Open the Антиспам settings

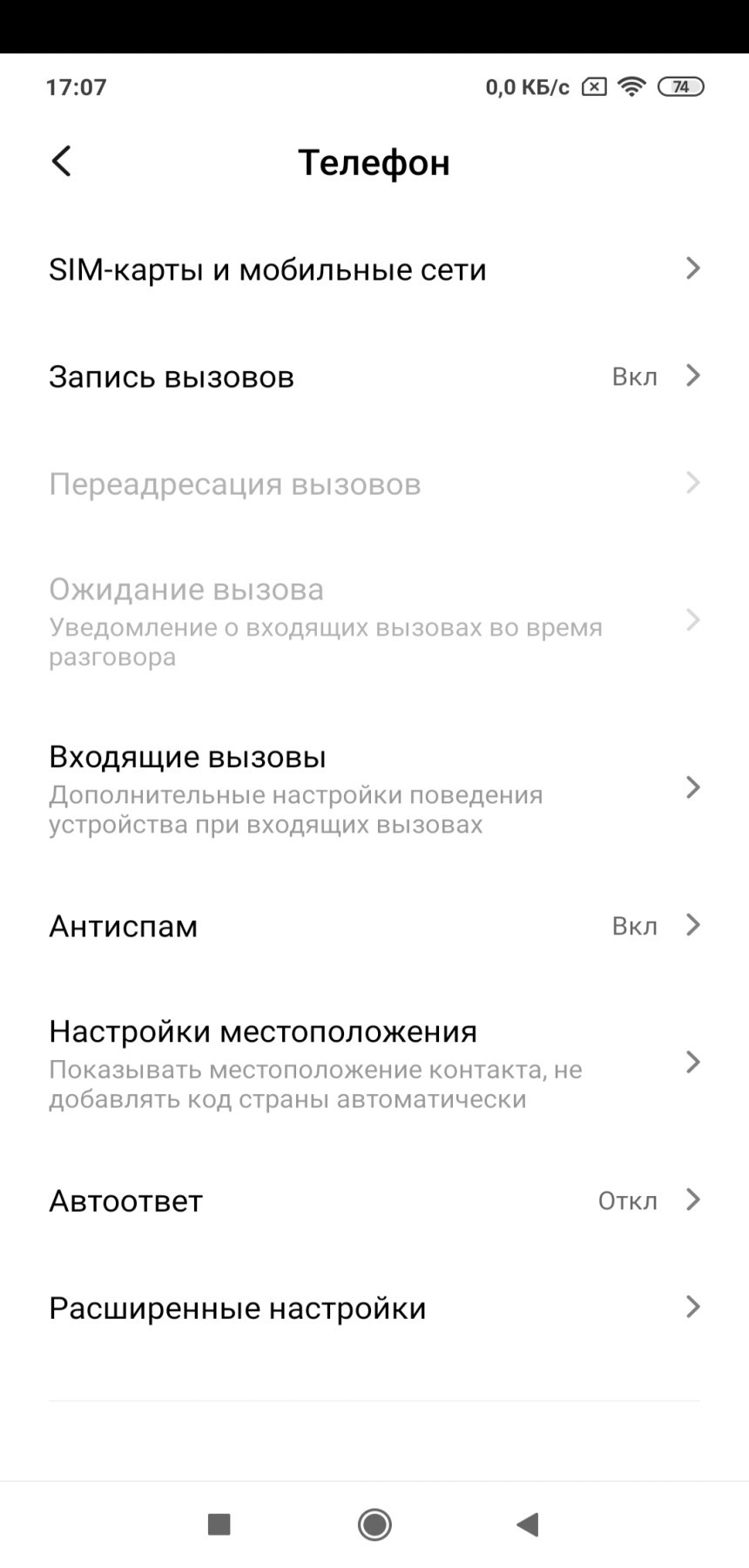click(374, 925)
